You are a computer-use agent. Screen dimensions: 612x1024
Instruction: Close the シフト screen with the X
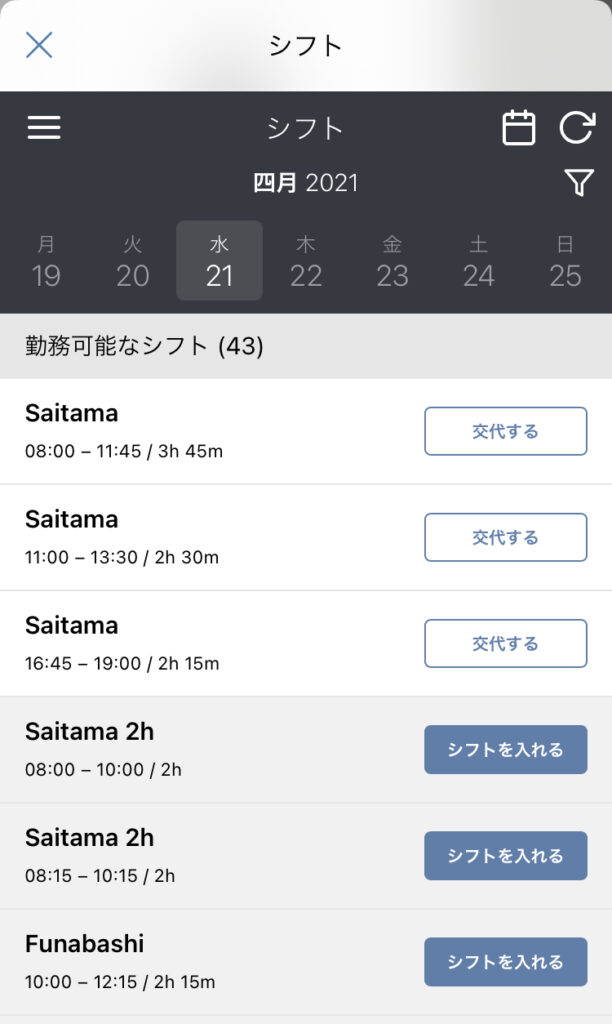39,45
